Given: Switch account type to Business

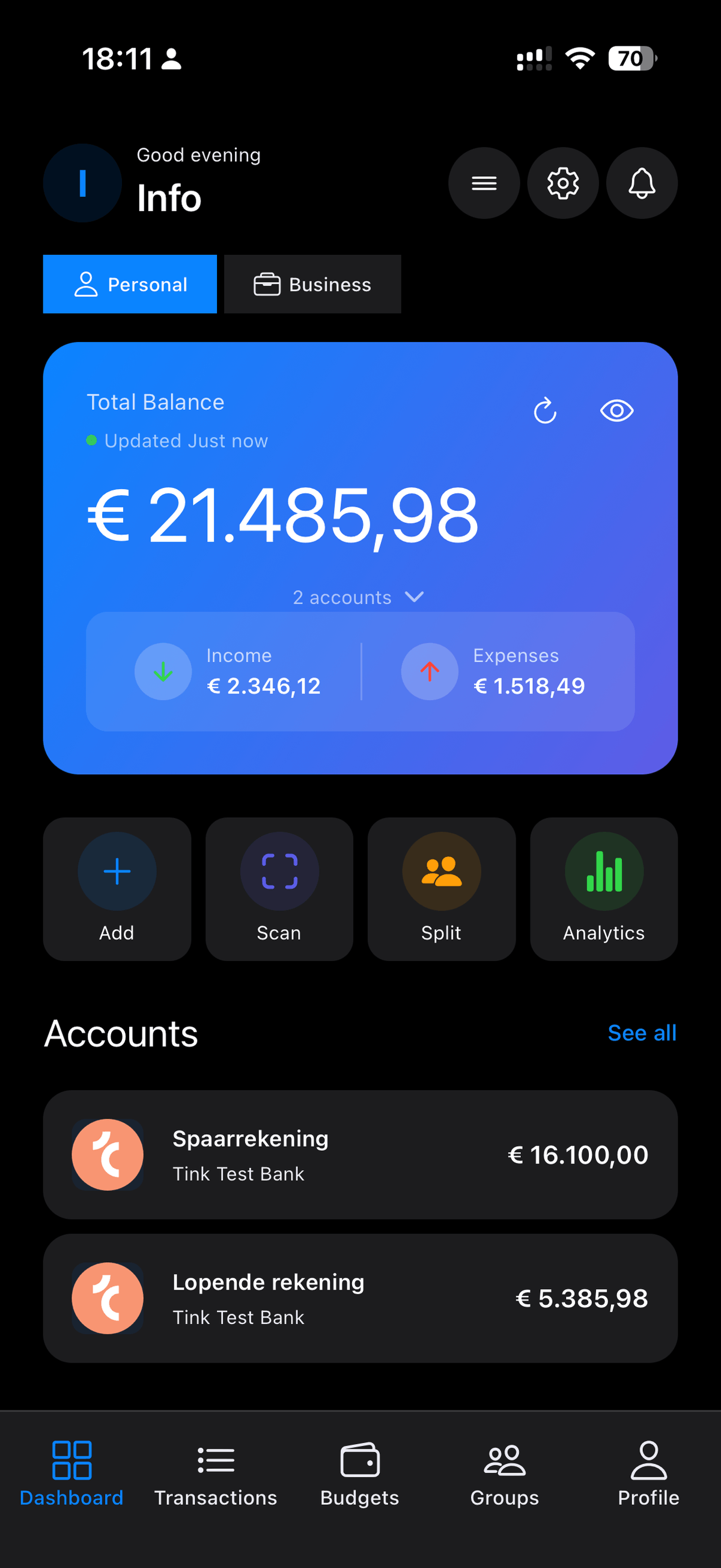Looking at the screenshot, I should coord(312,284).
